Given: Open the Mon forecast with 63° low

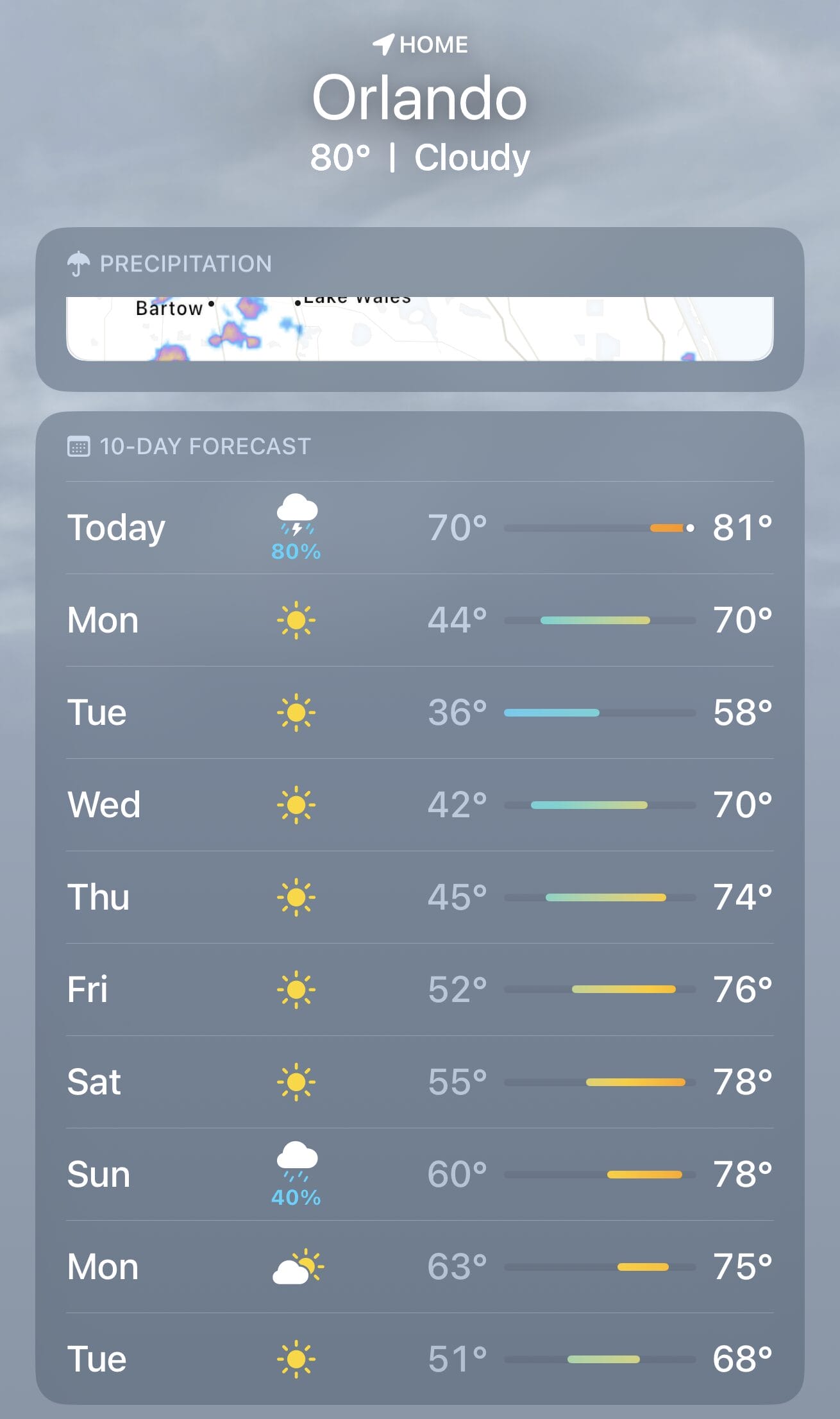Looking at the screenshot, I should [419, 1266].
